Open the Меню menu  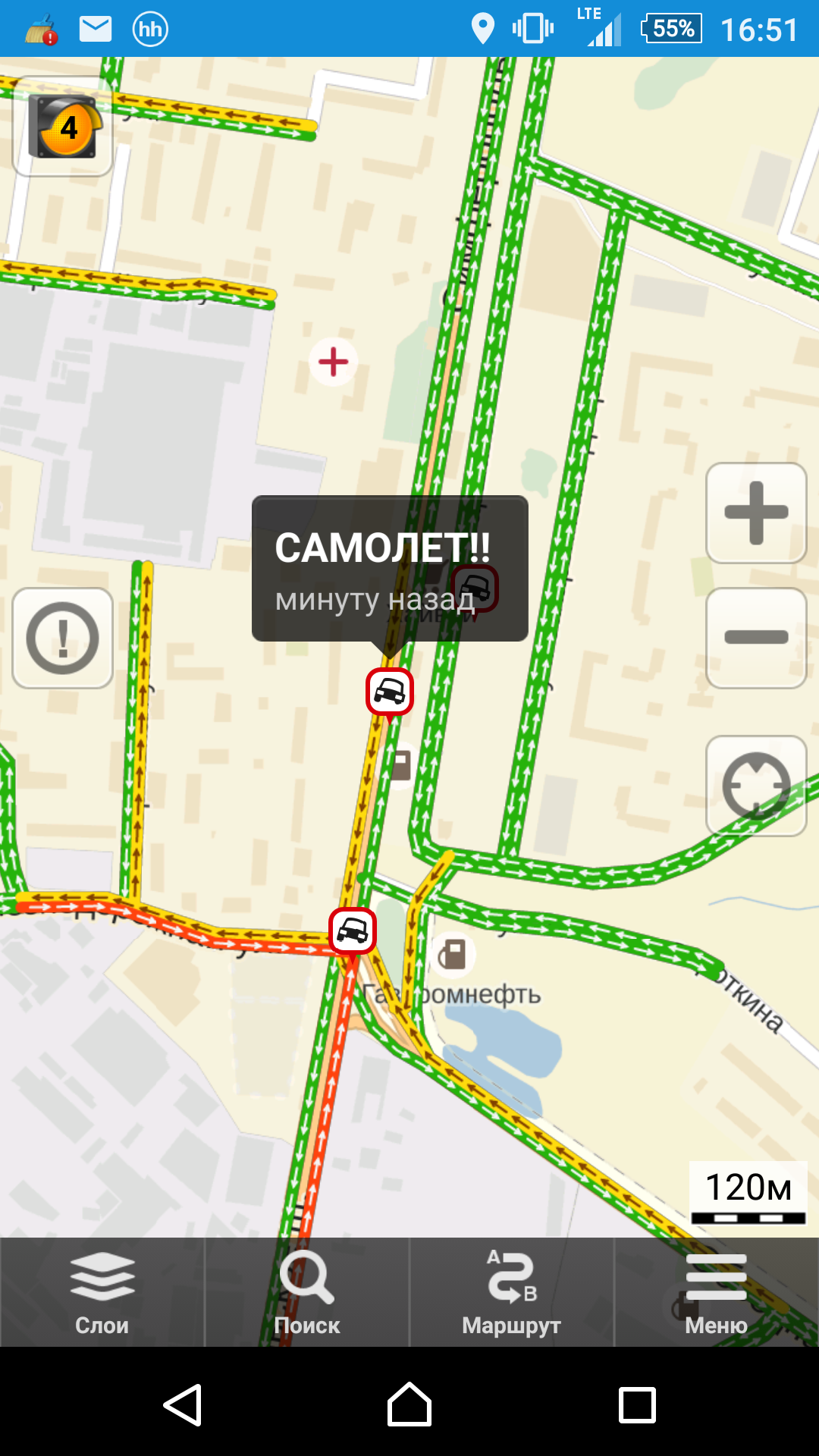click(716, 1293)
